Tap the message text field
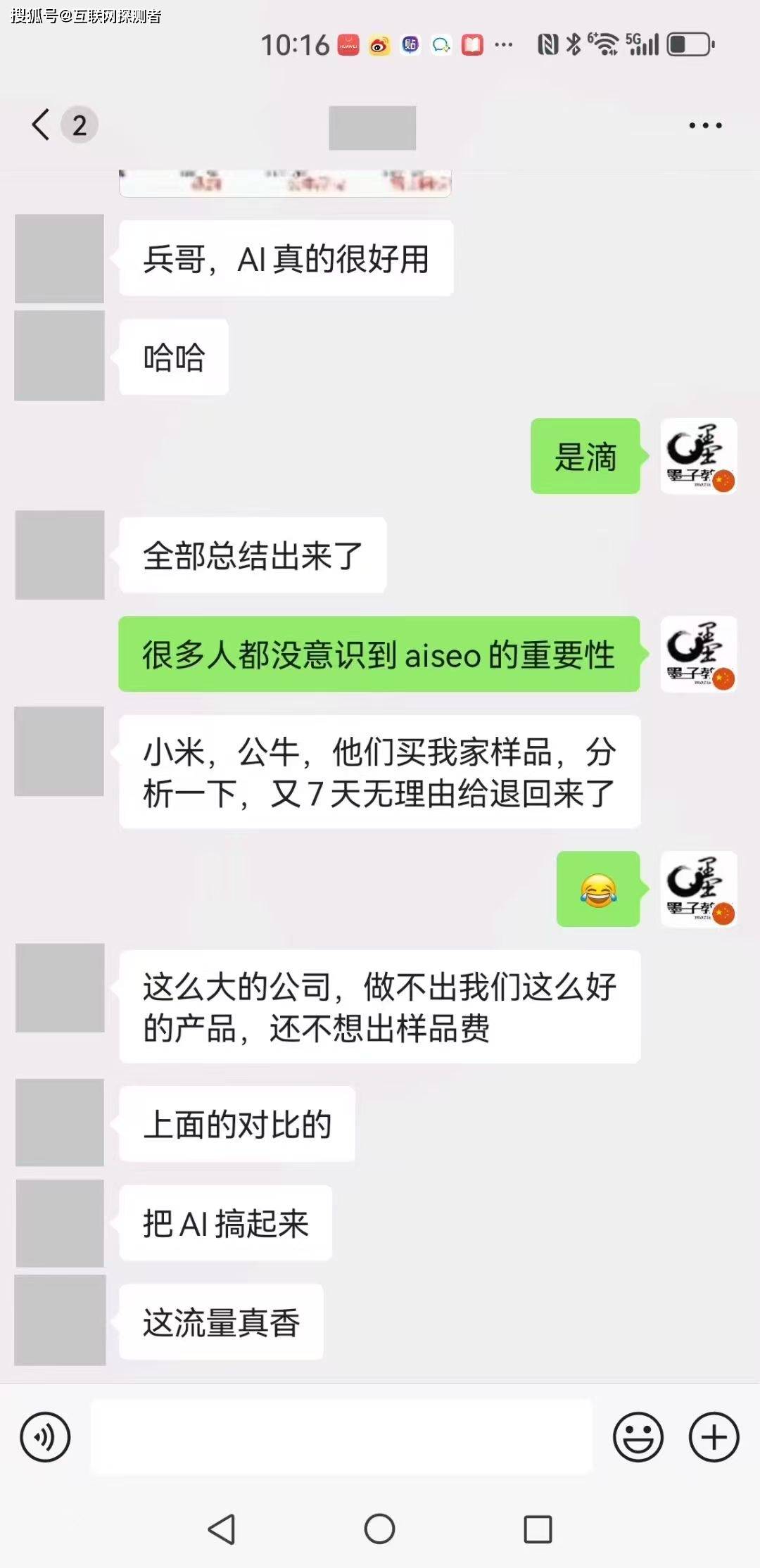Viewport: 760px width, 1568px height. tap(341, 1437)
